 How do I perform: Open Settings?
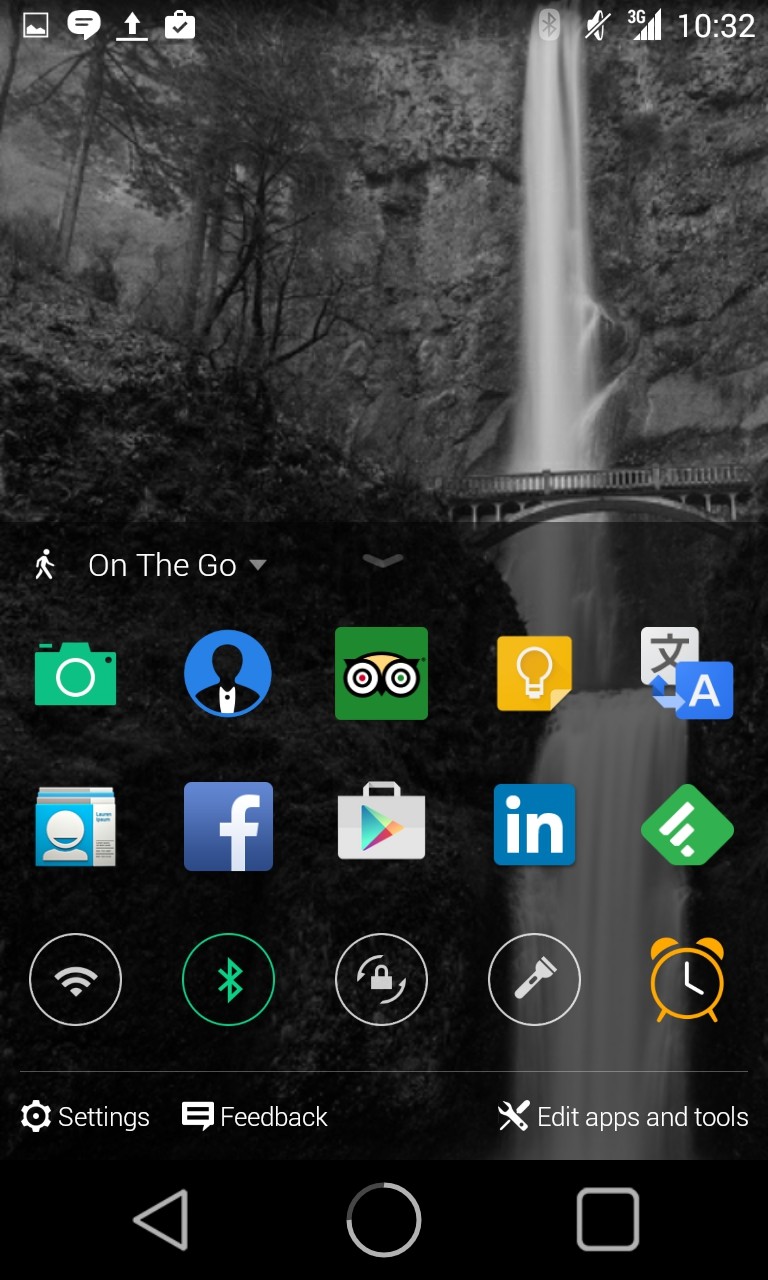(86, 1116)
